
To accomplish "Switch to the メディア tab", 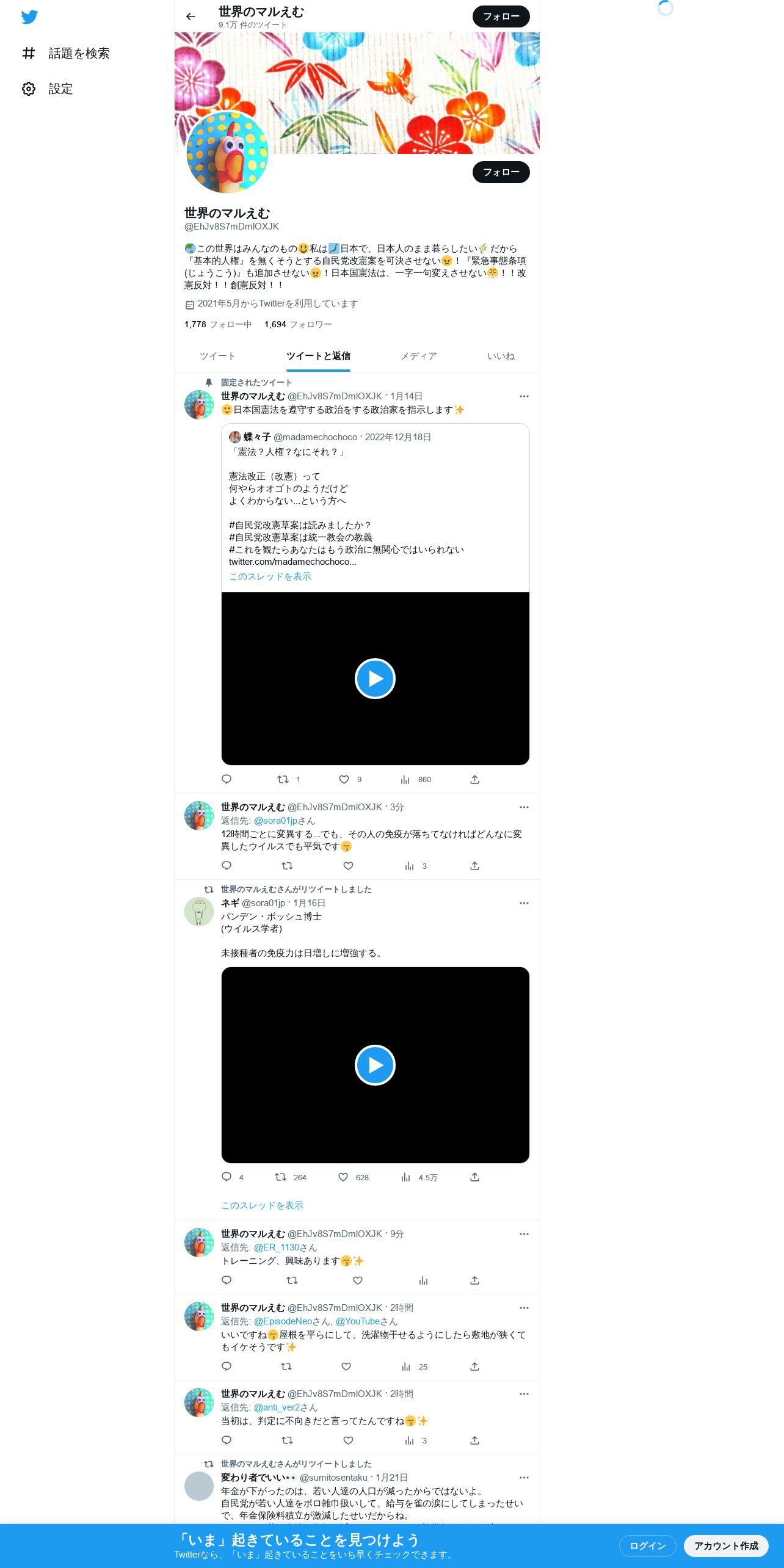I will [419, 356].
